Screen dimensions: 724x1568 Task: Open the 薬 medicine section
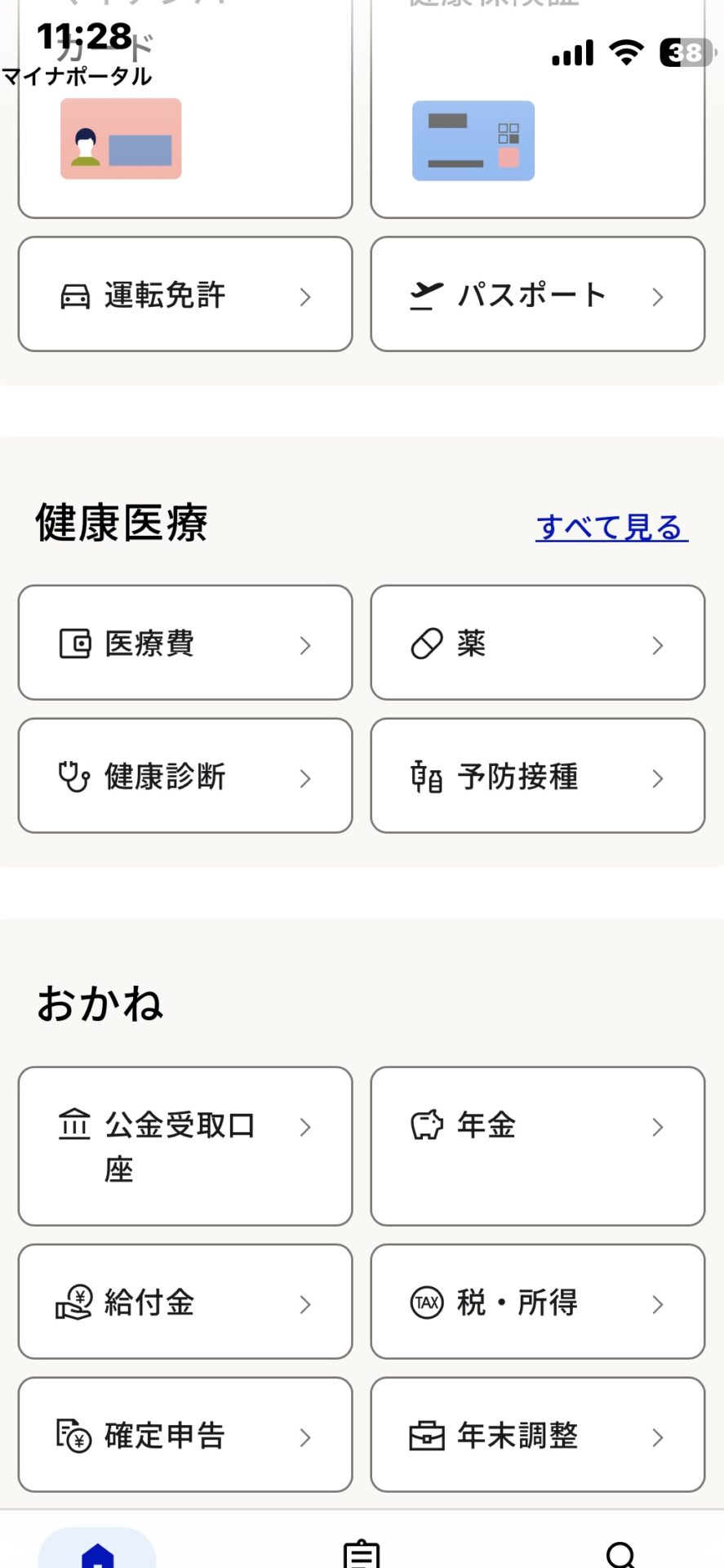click(537, 643)
